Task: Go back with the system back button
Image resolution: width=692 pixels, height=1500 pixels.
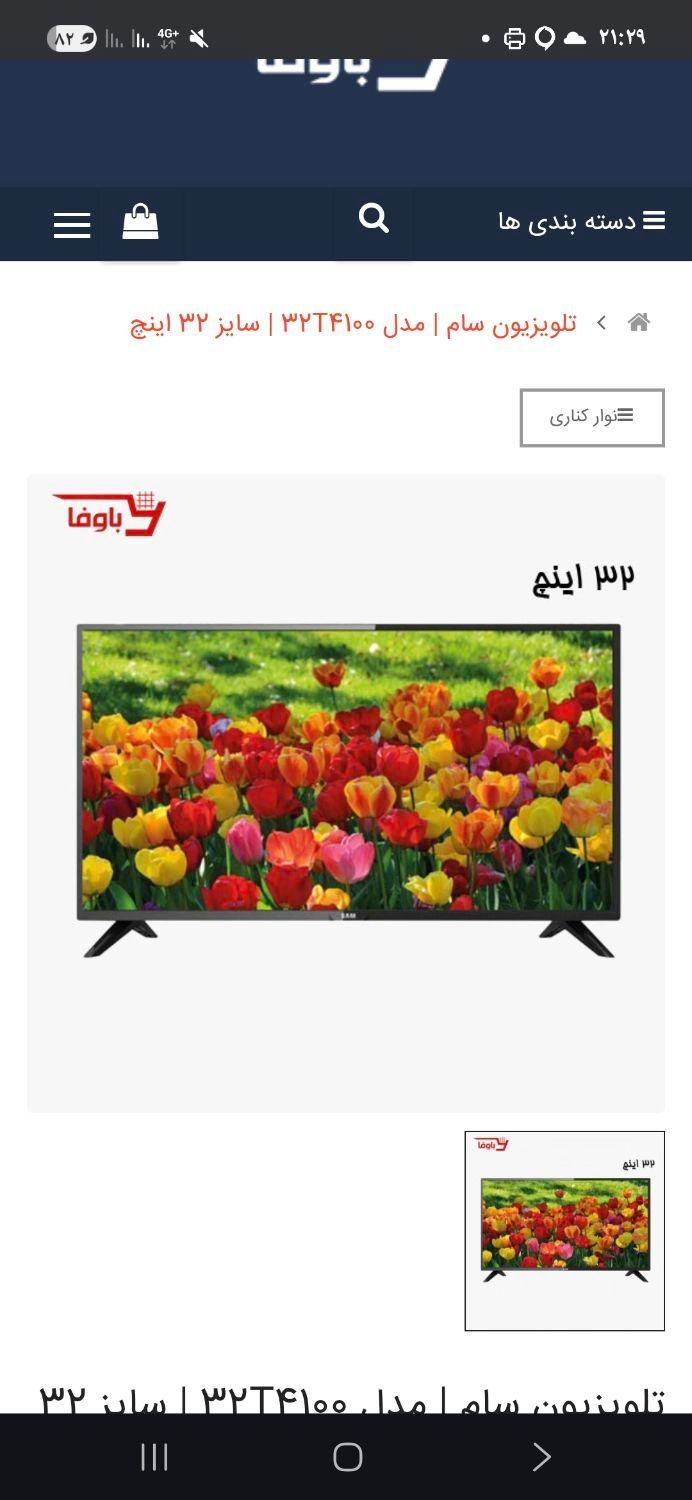Action: (541, 1457)
